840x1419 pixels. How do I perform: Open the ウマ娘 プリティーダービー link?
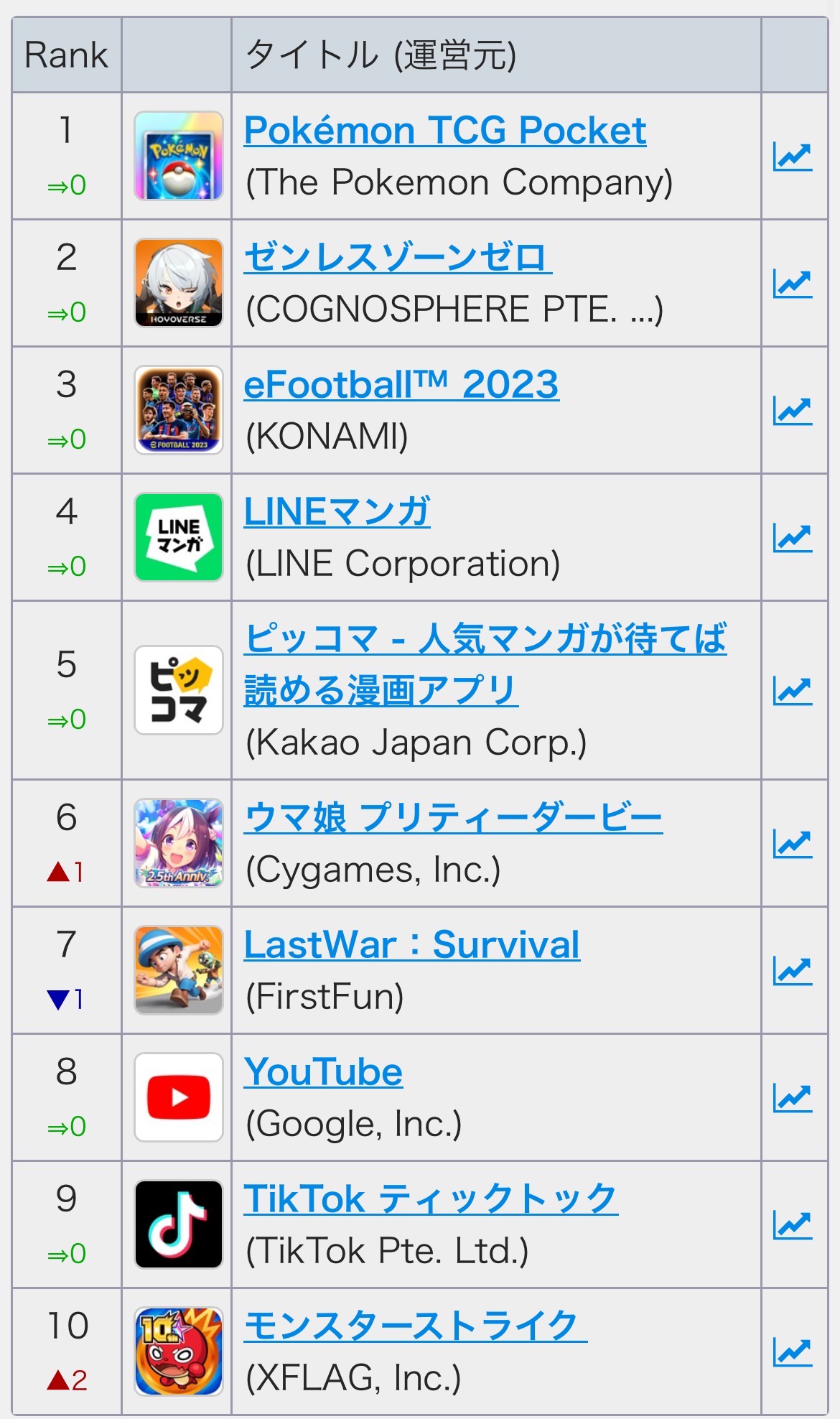(x=453, y=817)
